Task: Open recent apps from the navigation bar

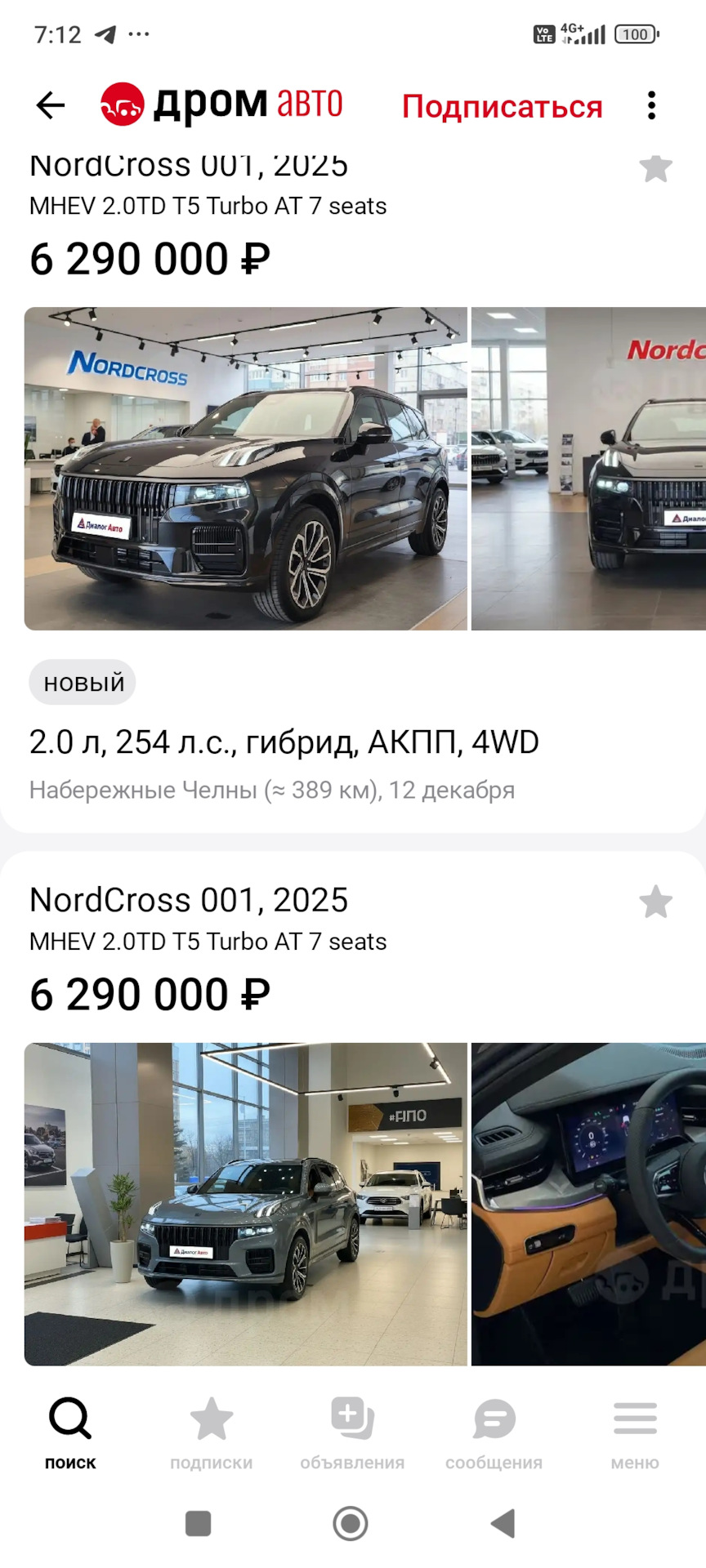Action: click(199, 1523)
